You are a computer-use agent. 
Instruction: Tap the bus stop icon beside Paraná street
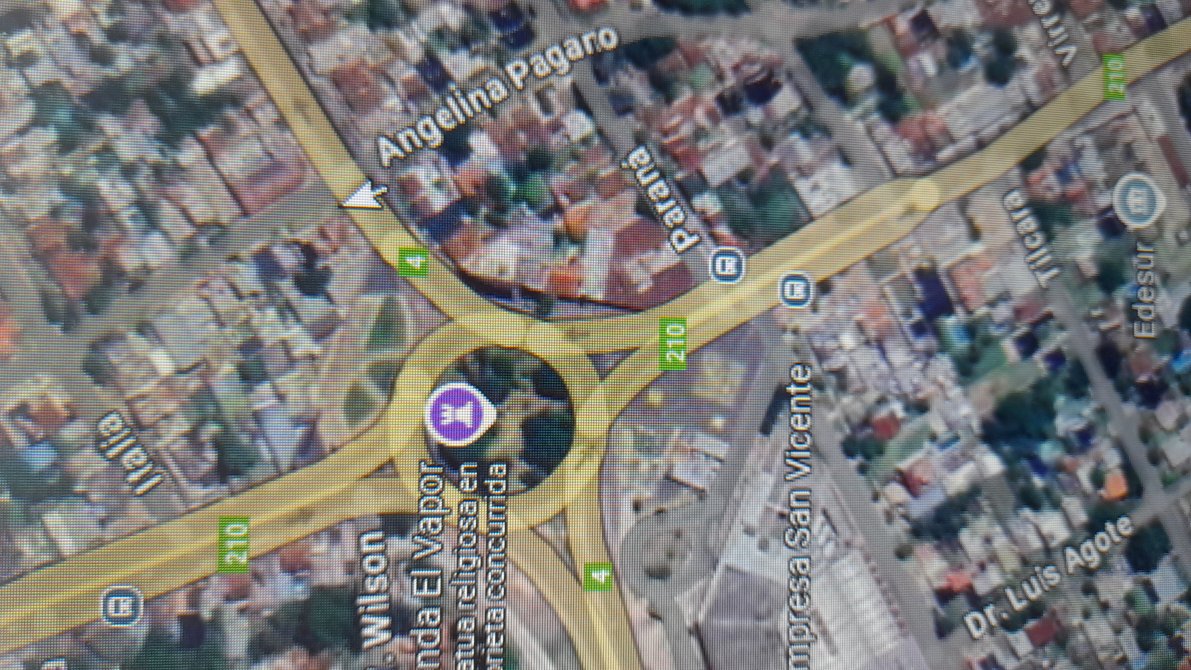pyautogui.click(x=727, y=265)
